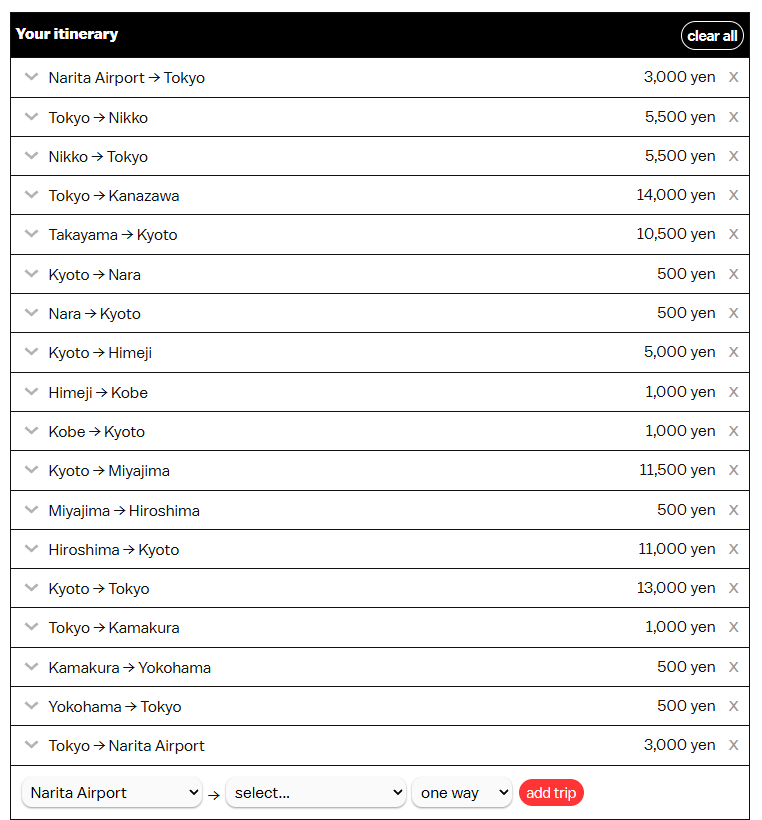The height and width of the screenshot is (820, 762).
Task: Open the Narita Airport origin dropdown
Action: coord(112,793)
